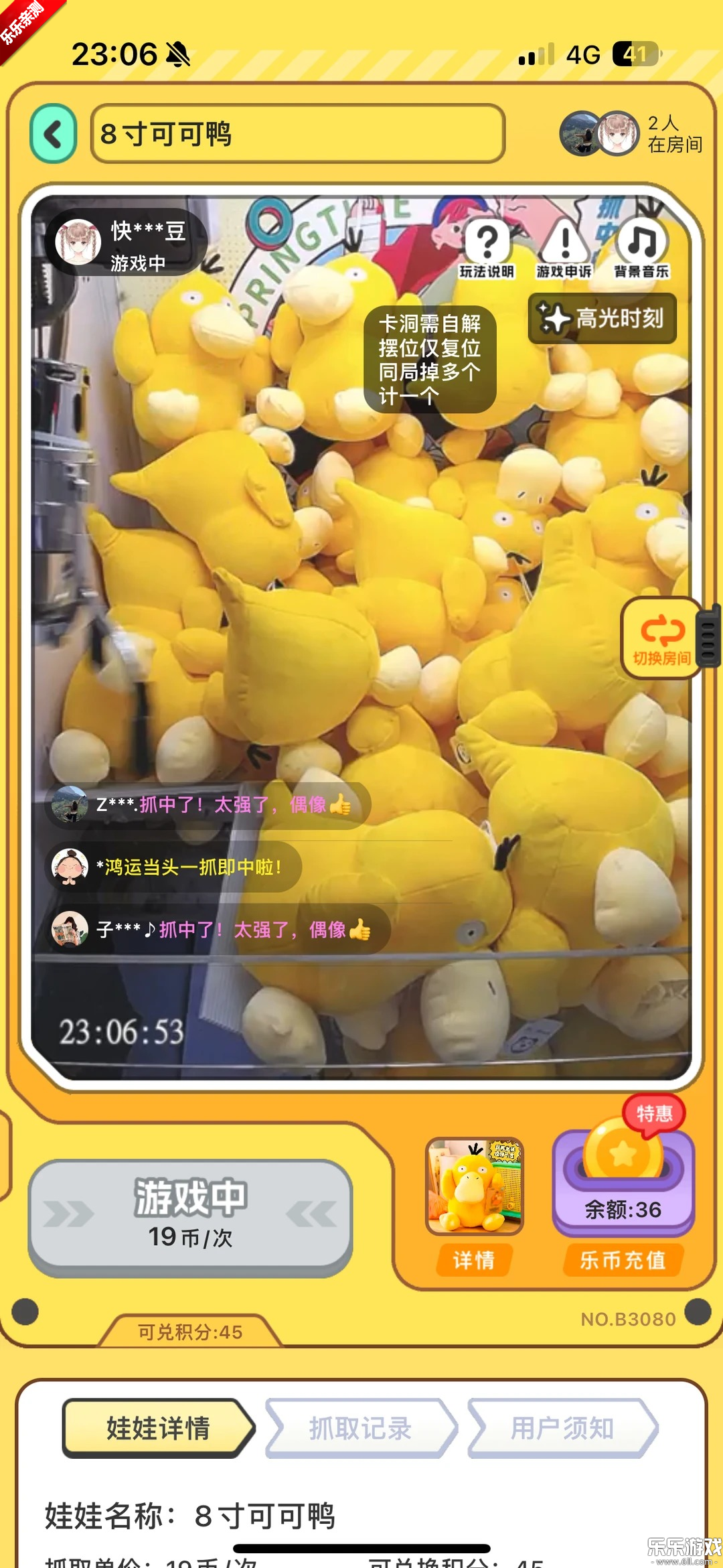This screenshot has height=1568, width=723.
Task: Open 玩法说明 gameplay instructions
Action: tap(487, 249)
